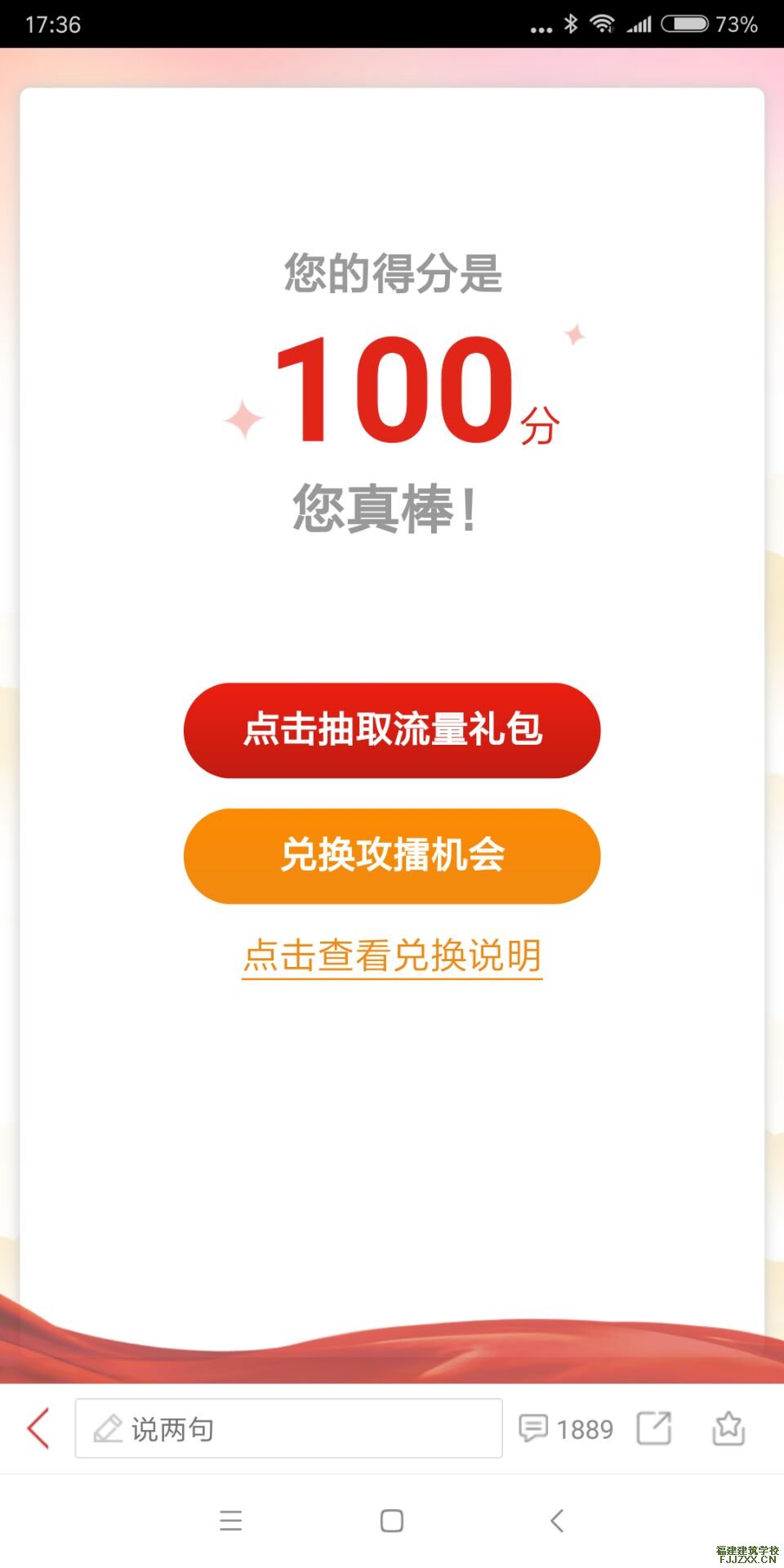The width and height of the screenshot is (784, 1568).
Task: Share this page
Action: 654,1428
